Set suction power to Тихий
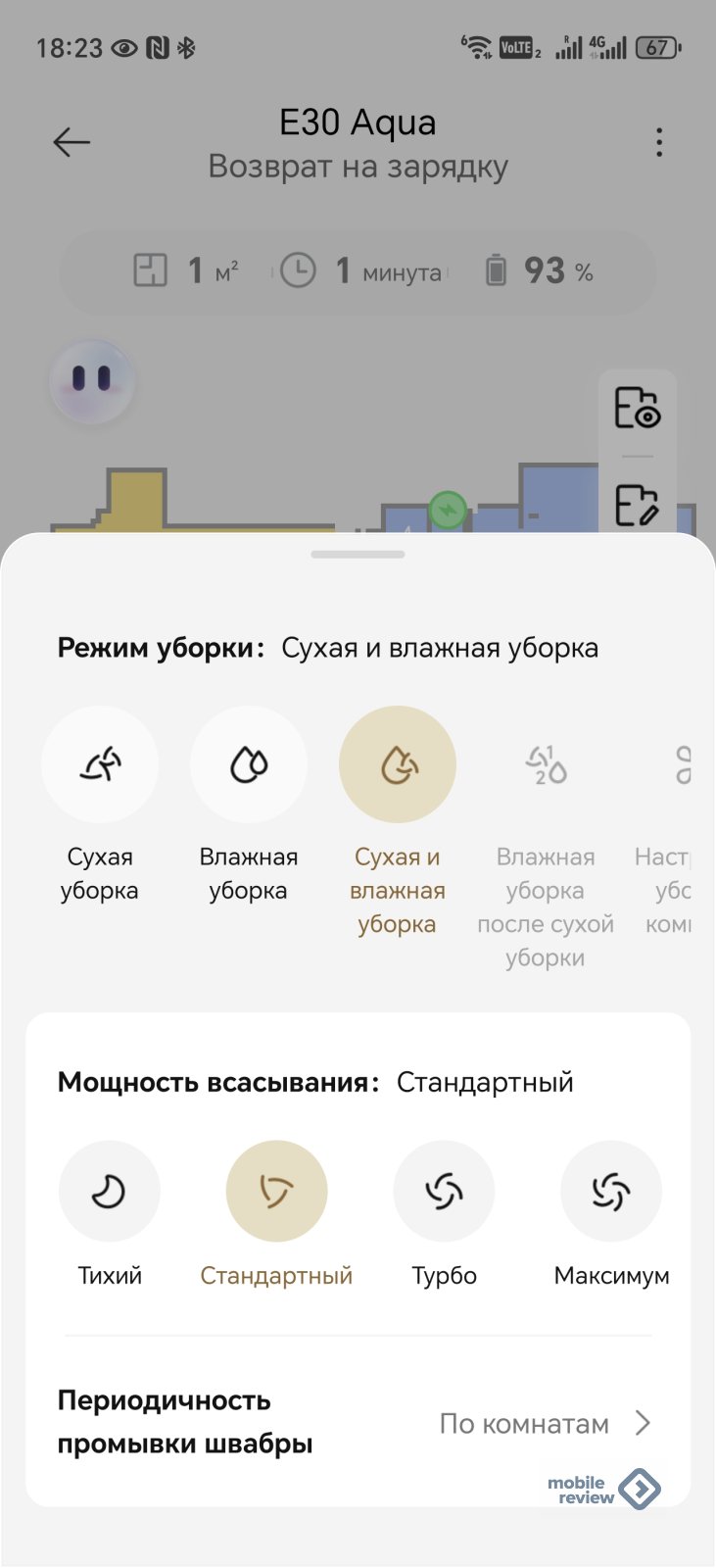Screen dimensions: 716x1568 (x=110, y=1192)
